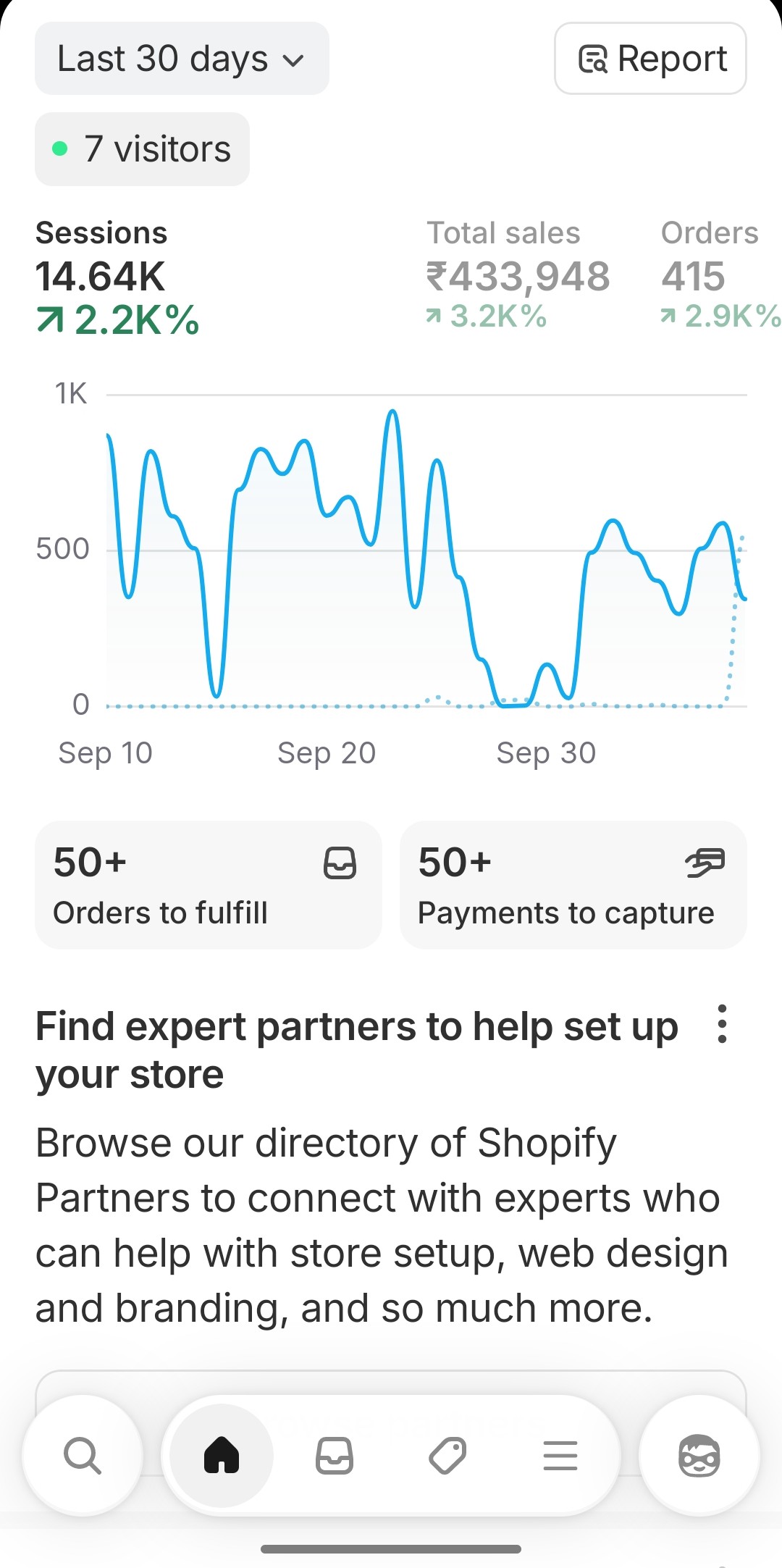Open the hamburger menu tab
Viewport: 782px width, 1568px height.
(x=560, y=1456)
